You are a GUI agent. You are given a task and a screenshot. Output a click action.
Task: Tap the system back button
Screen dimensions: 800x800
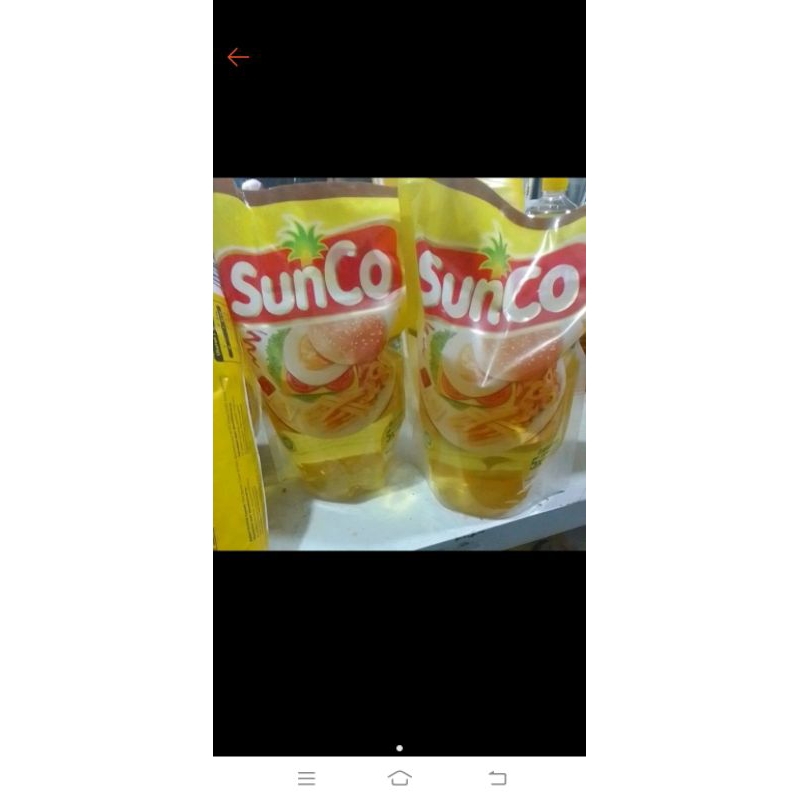coord(497,778)
